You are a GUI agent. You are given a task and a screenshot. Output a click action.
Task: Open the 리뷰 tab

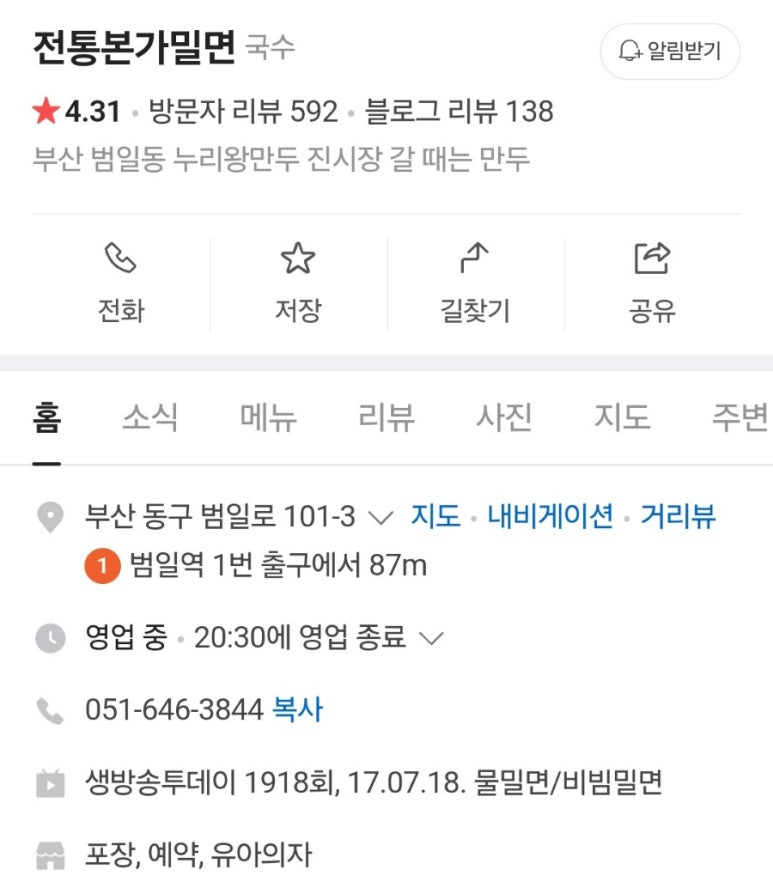coord(386,417)
